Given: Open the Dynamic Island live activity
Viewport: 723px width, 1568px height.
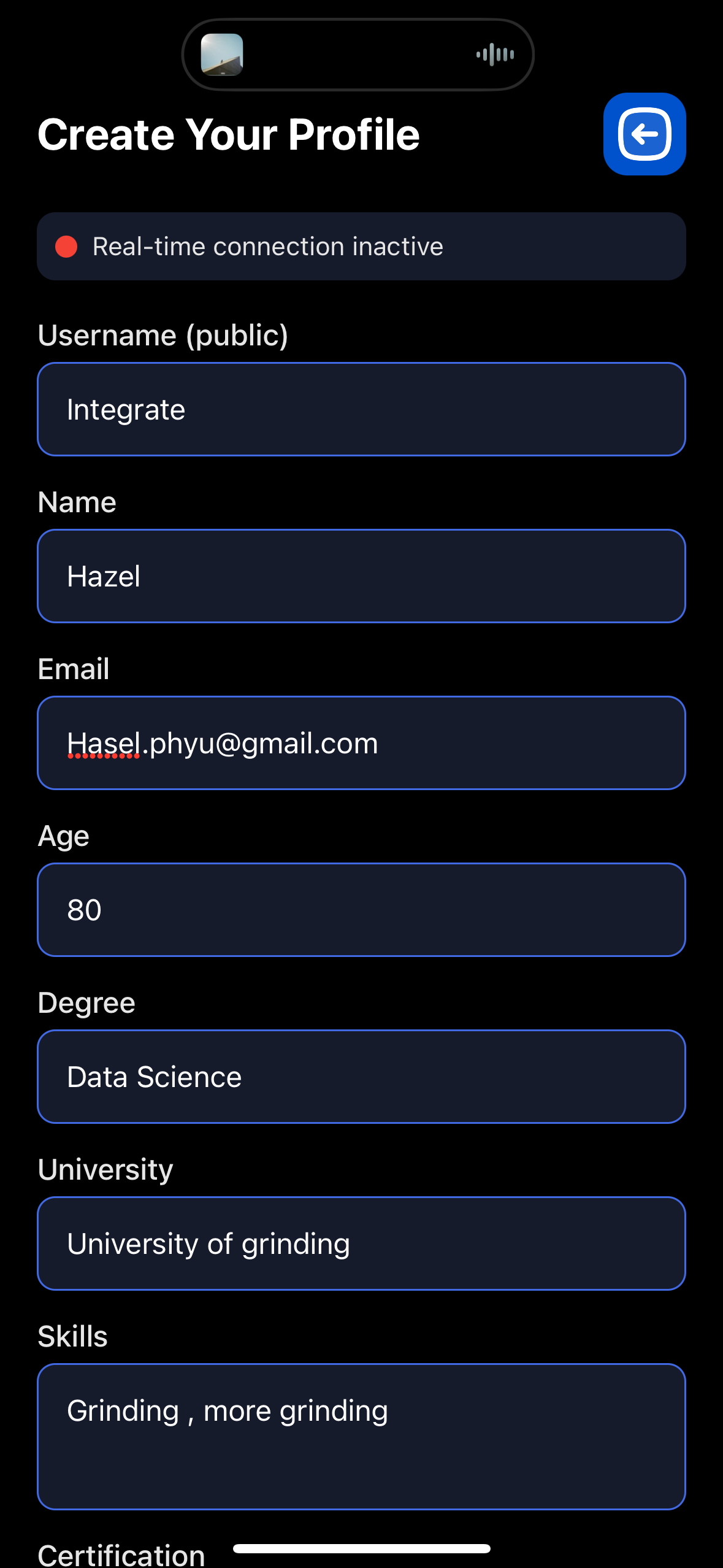Looking at the screenshot, I should [x=358, y=55].
